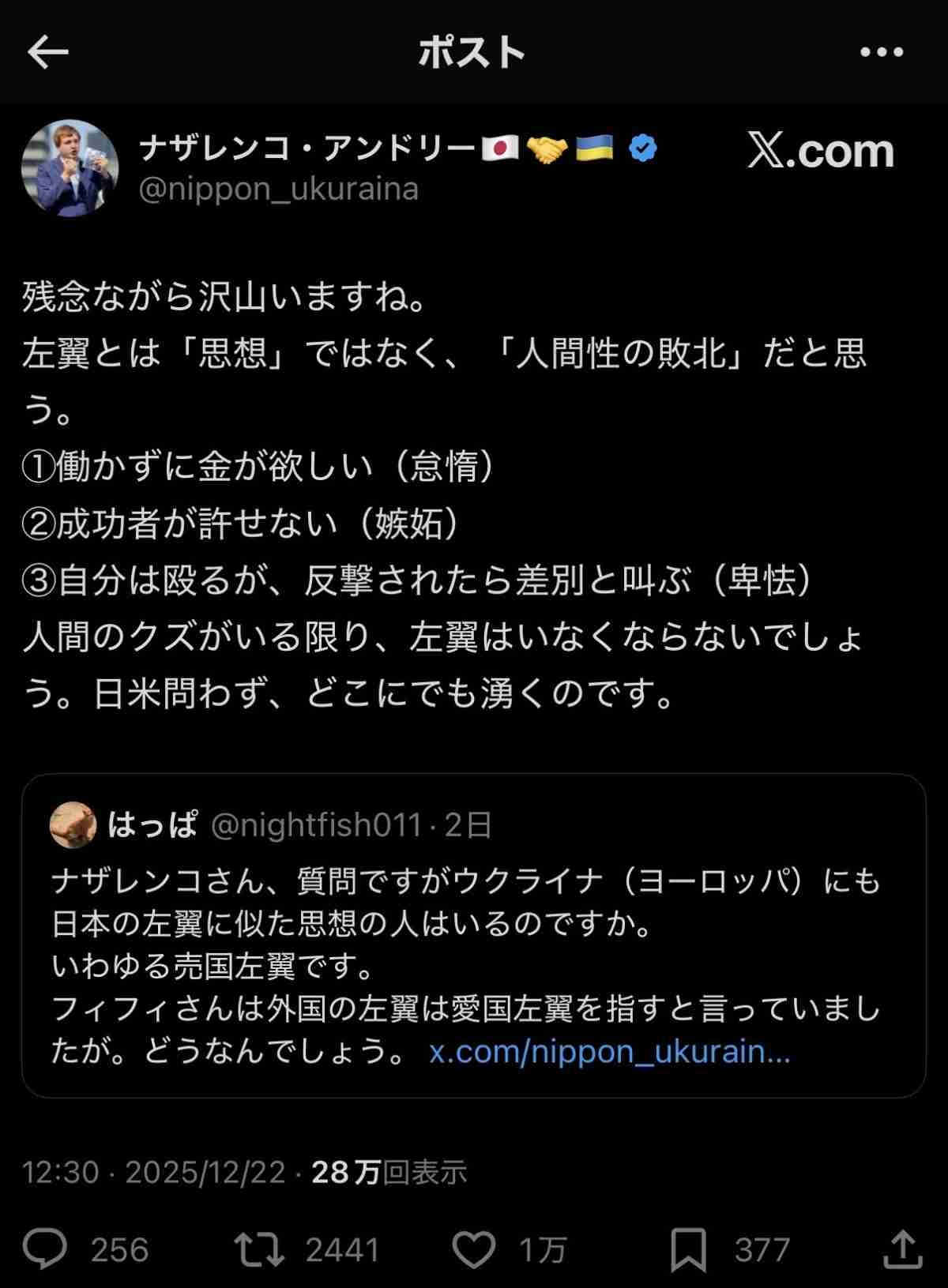The image size is (948, 1288).
Task: Like the post with the heart icon
Action: (473, 1249)
